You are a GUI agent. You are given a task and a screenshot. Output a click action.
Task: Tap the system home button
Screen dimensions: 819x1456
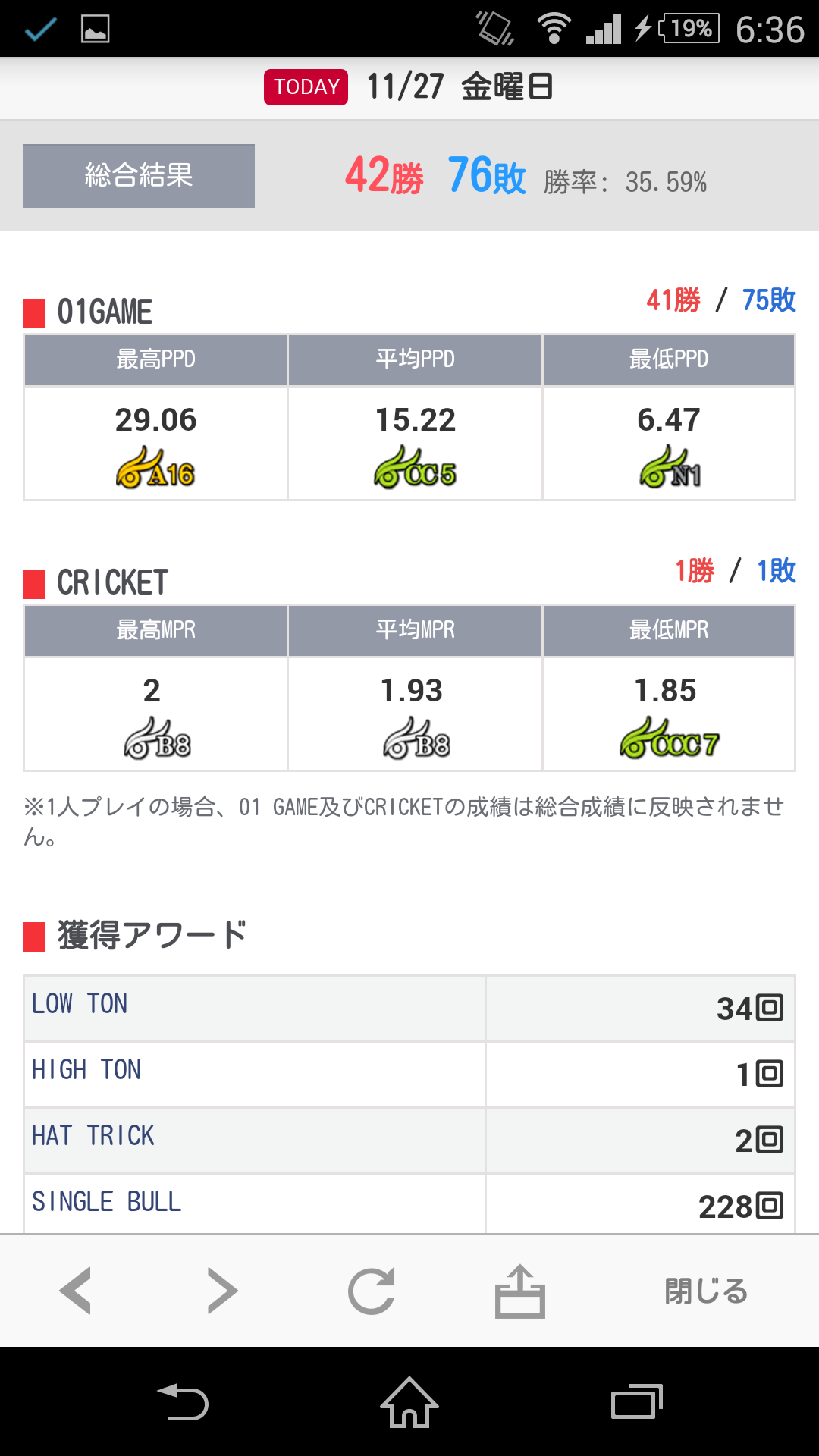pos(409,1402)
